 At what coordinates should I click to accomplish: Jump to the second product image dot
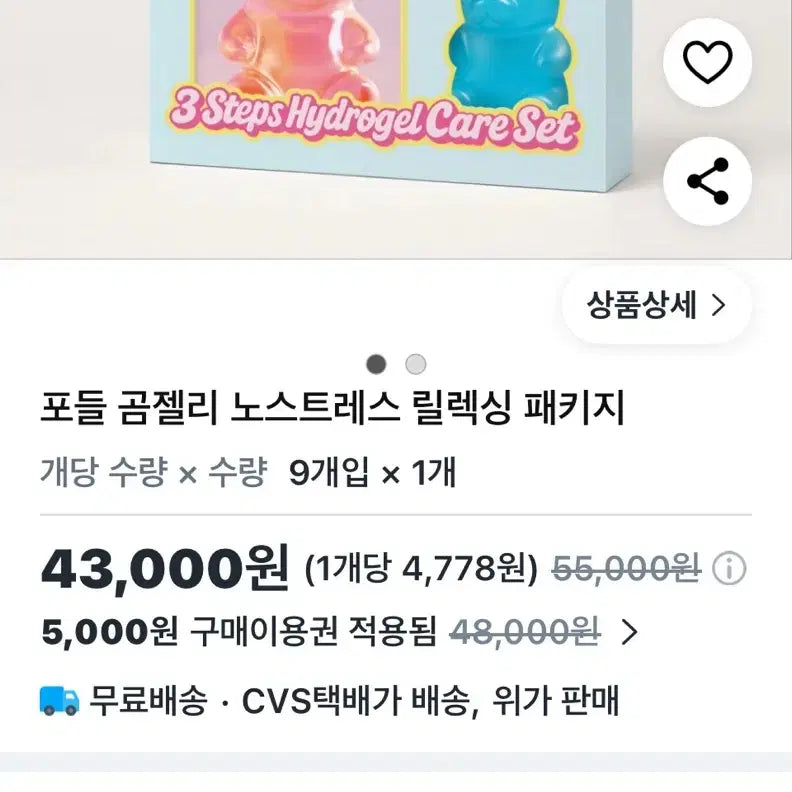416,364
